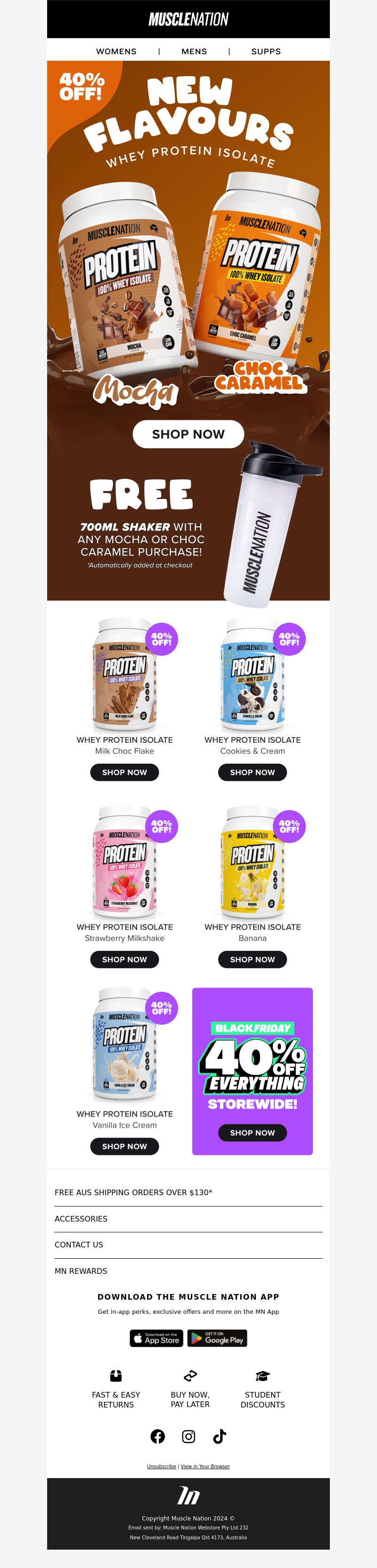Open MN REWARDS row

[81, 1271]
